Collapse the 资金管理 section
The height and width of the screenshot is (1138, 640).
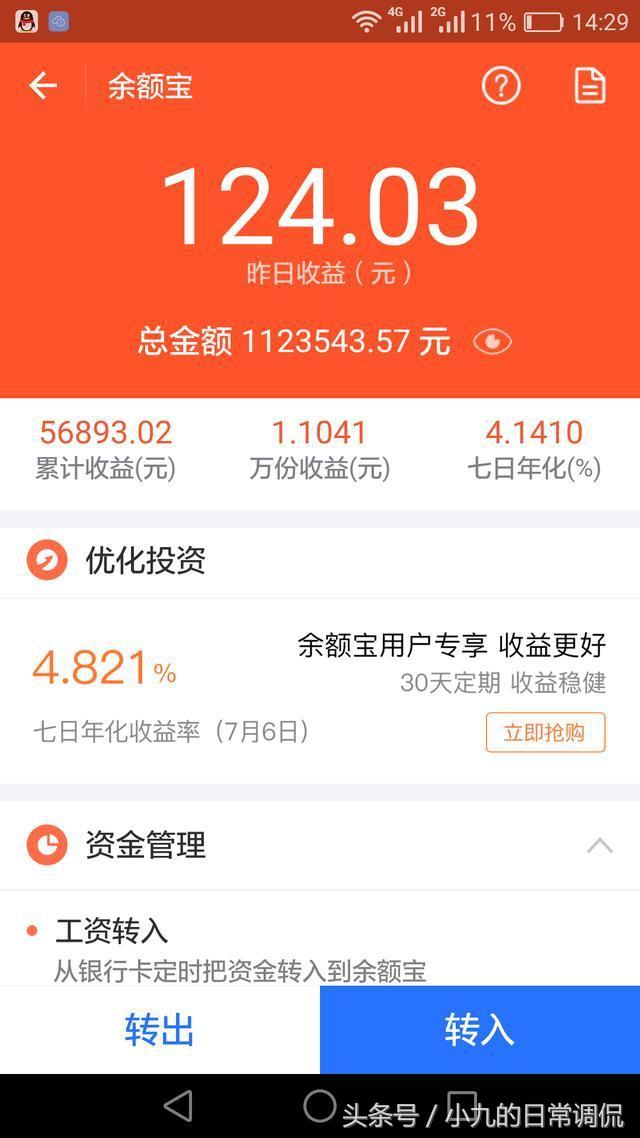(599, 846)
